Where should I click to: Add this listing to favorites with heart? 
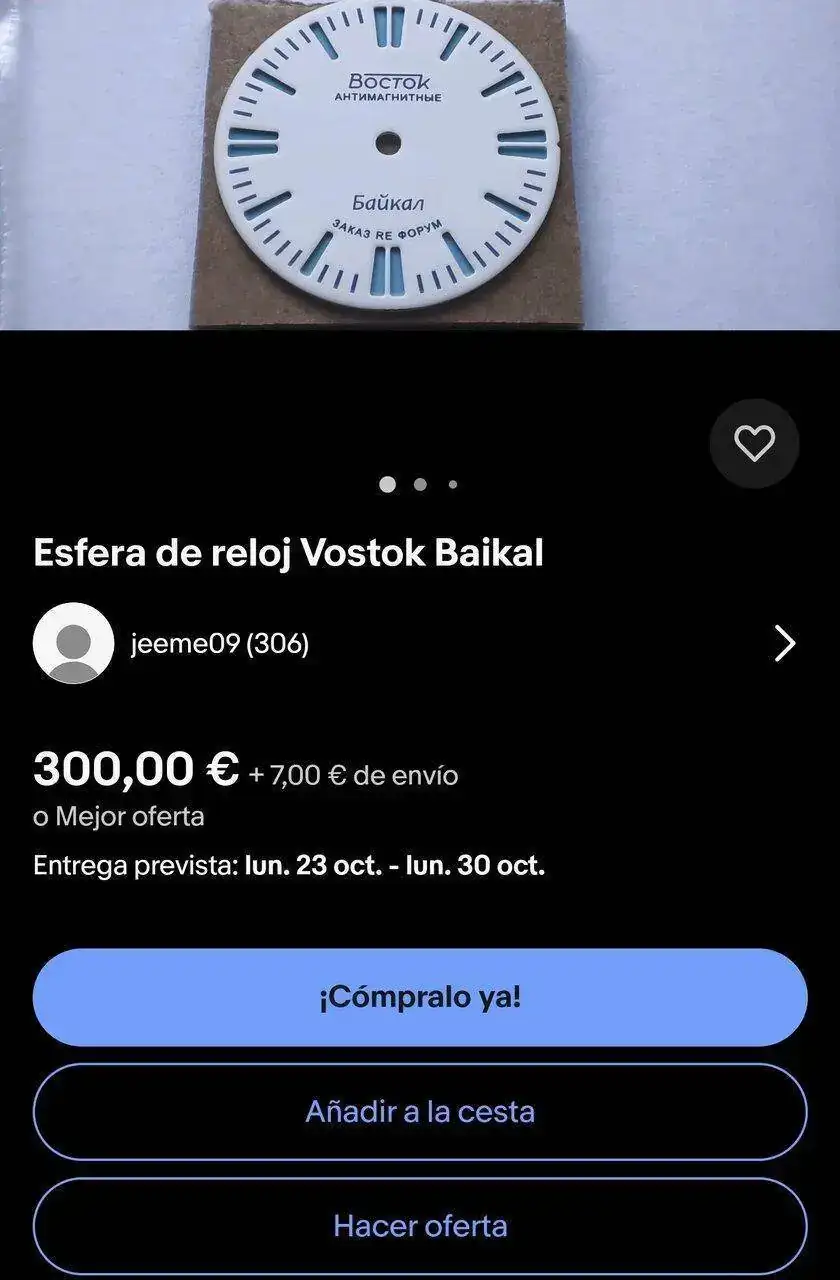(754, 443)
